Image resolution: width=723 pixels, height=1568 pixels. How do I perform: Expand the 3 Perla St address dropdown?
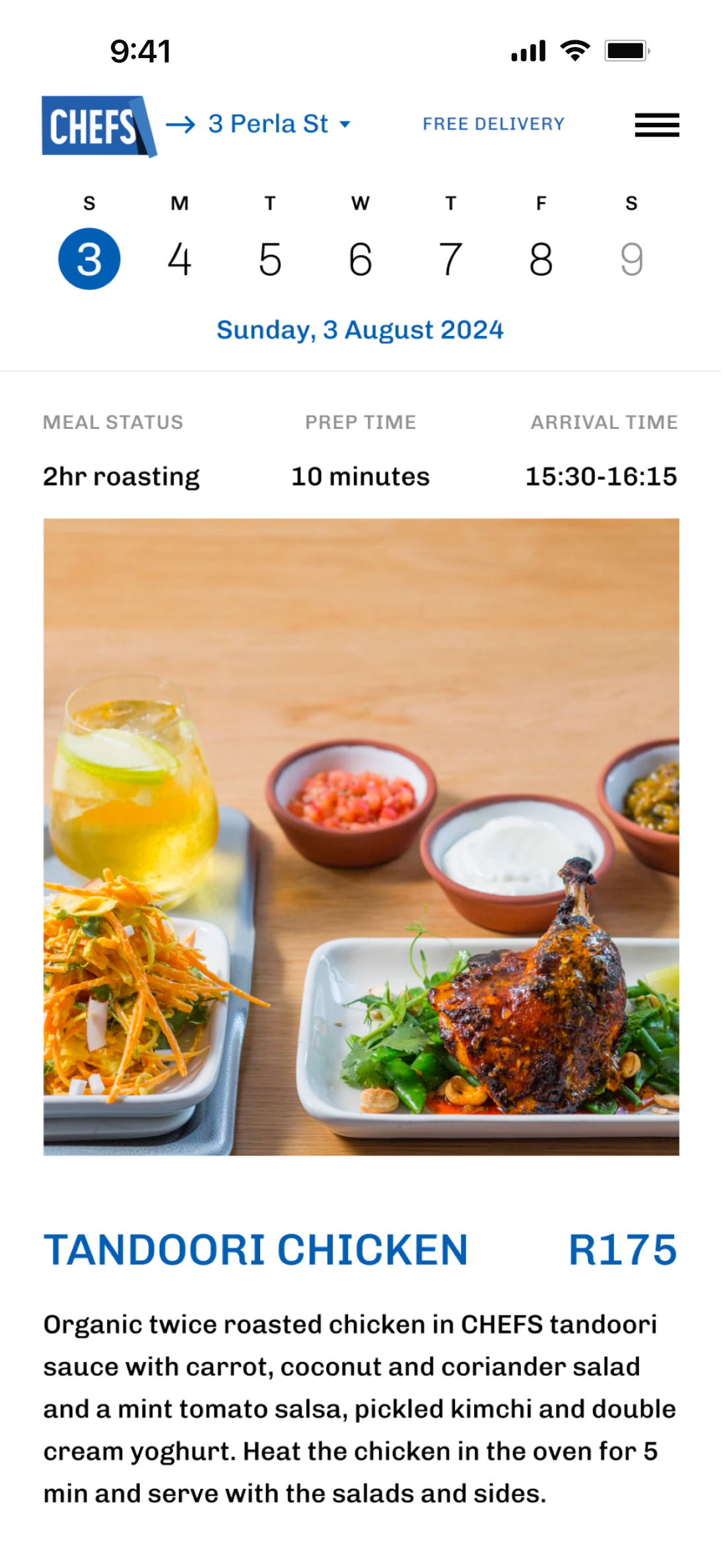[x=279, y=124]
